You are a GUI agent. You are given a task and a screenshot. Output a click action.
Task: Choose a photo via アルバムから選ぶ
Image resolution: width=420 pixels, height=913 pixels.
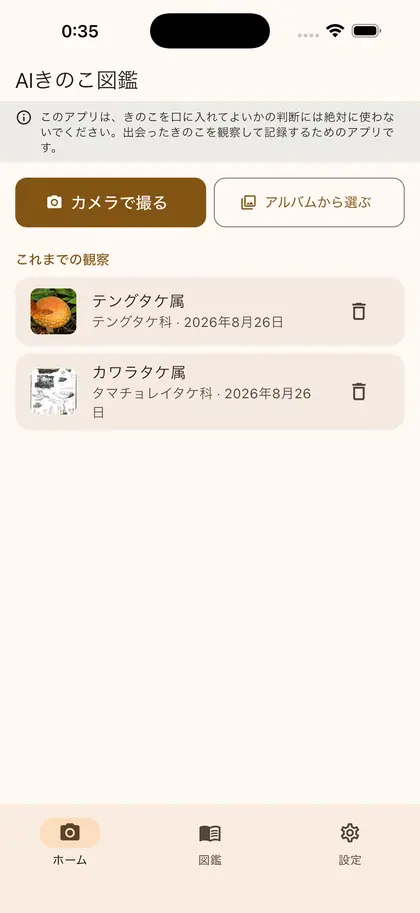309,203
